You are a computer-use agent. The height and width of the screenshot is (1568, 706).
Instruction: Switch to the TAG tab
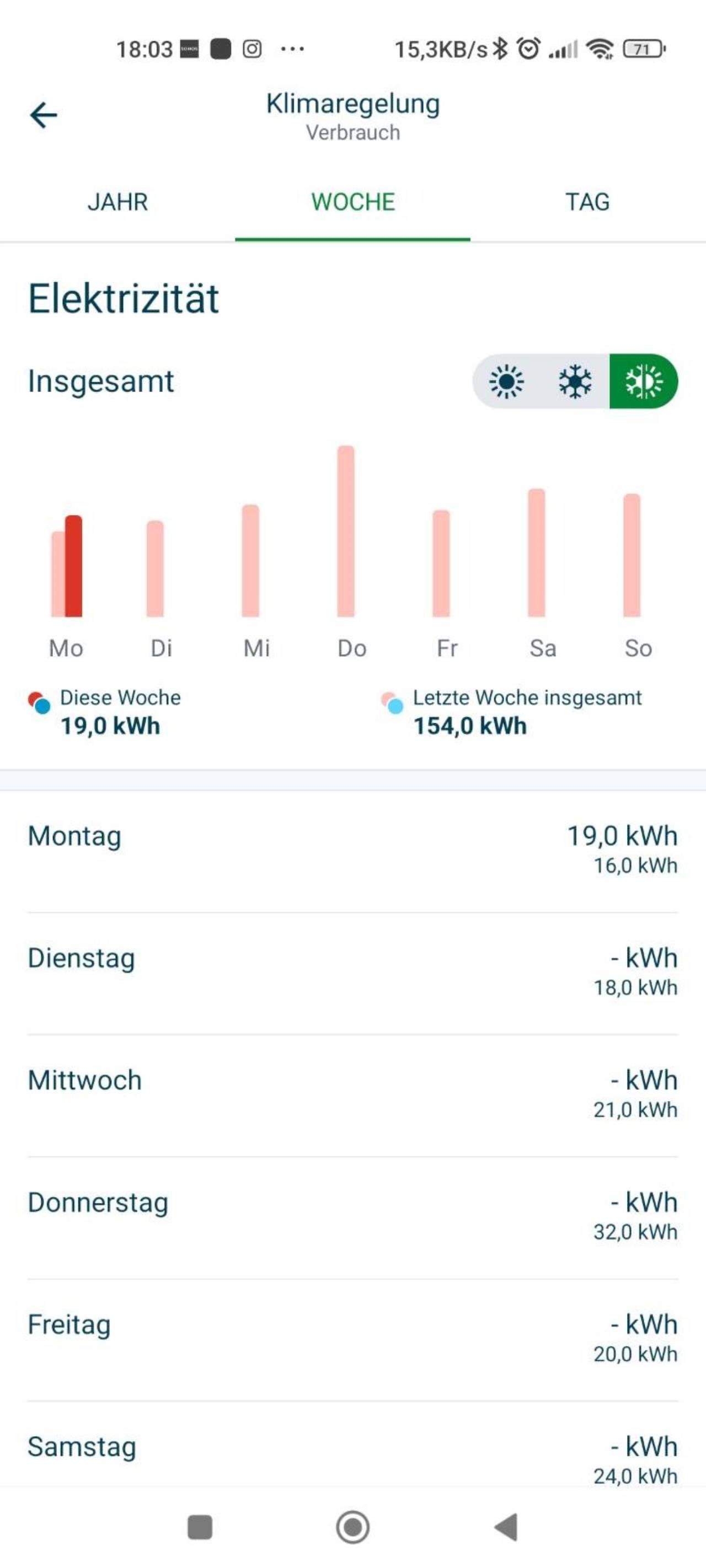pyautogui.click(x=588, y=202)
